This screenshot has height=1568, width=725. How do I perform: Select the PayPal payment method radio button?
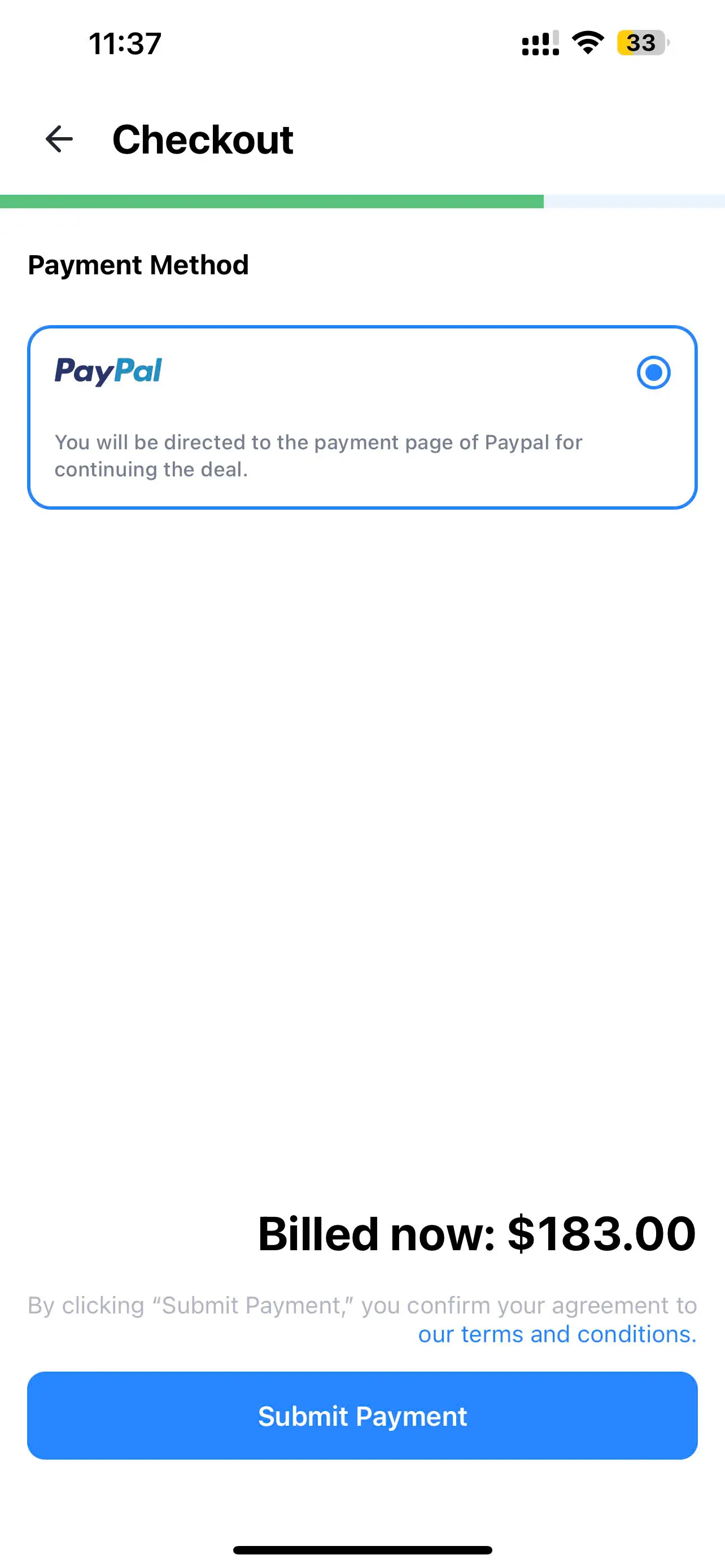coord(653,372)
